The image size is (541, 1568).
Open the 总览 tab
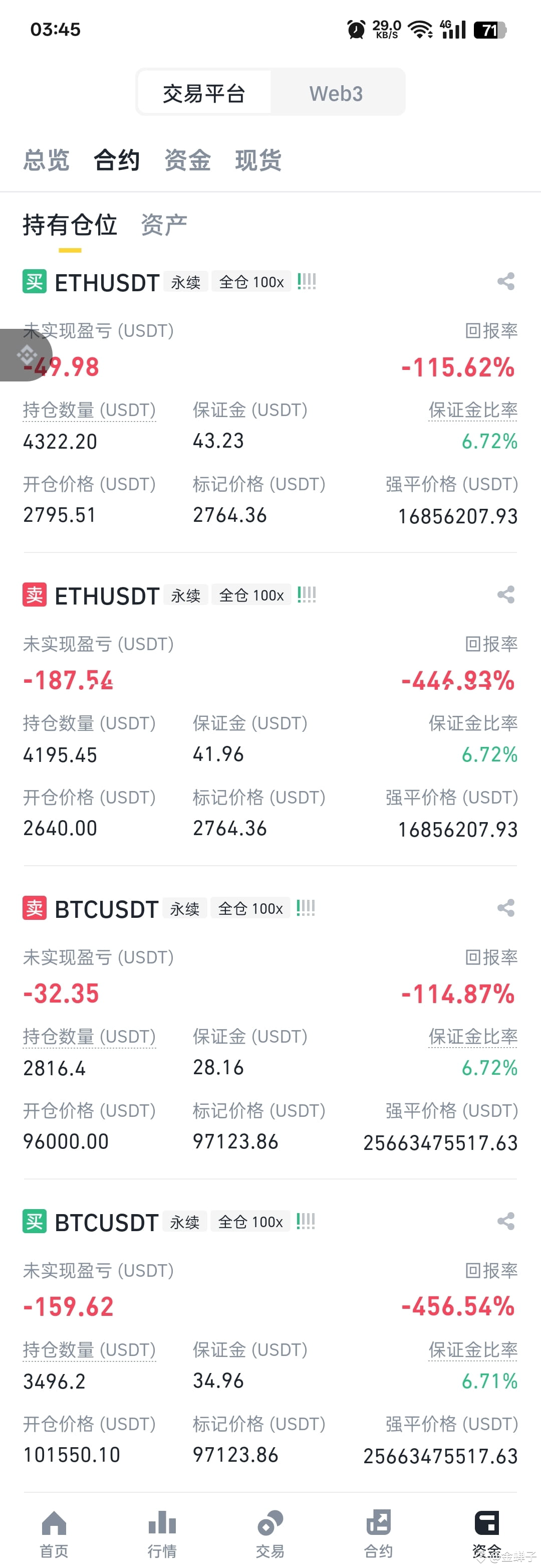pos(46,160)
